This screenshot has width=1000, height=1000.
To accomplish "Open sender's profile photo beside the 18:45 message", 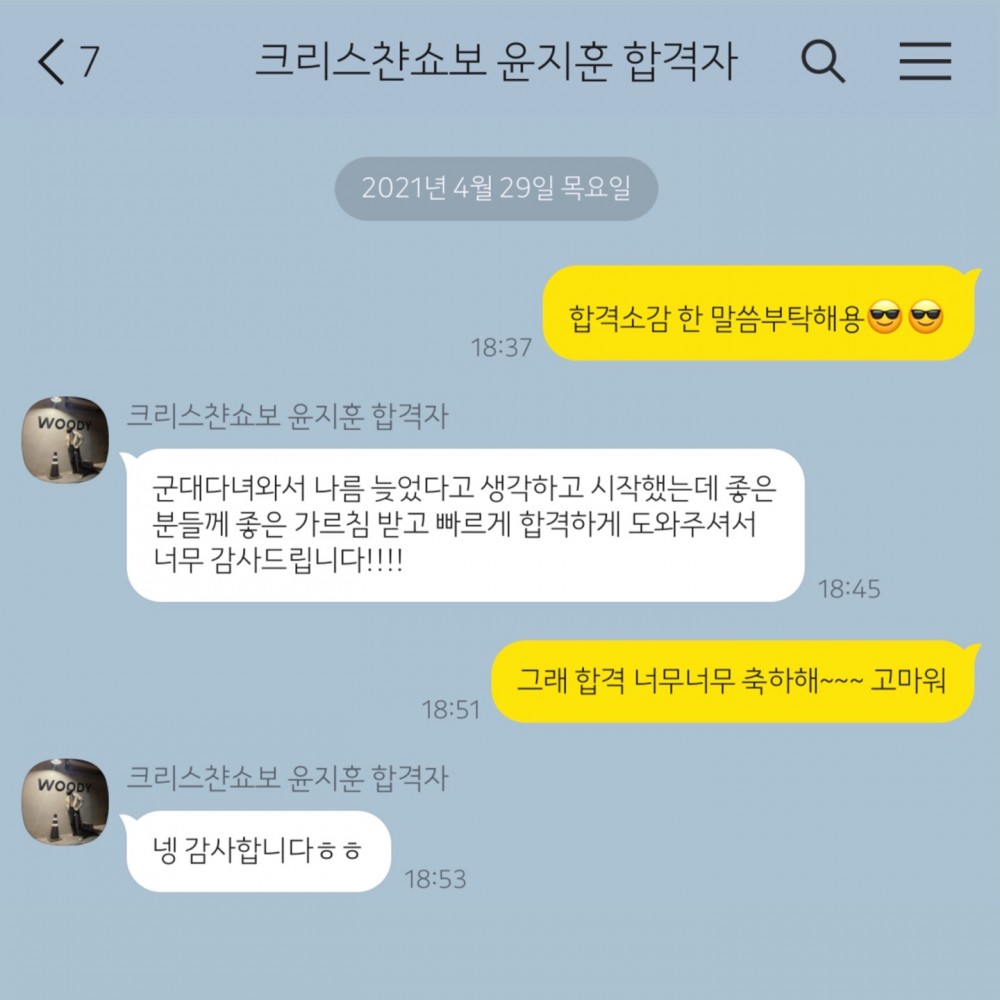I will point(65,439).
